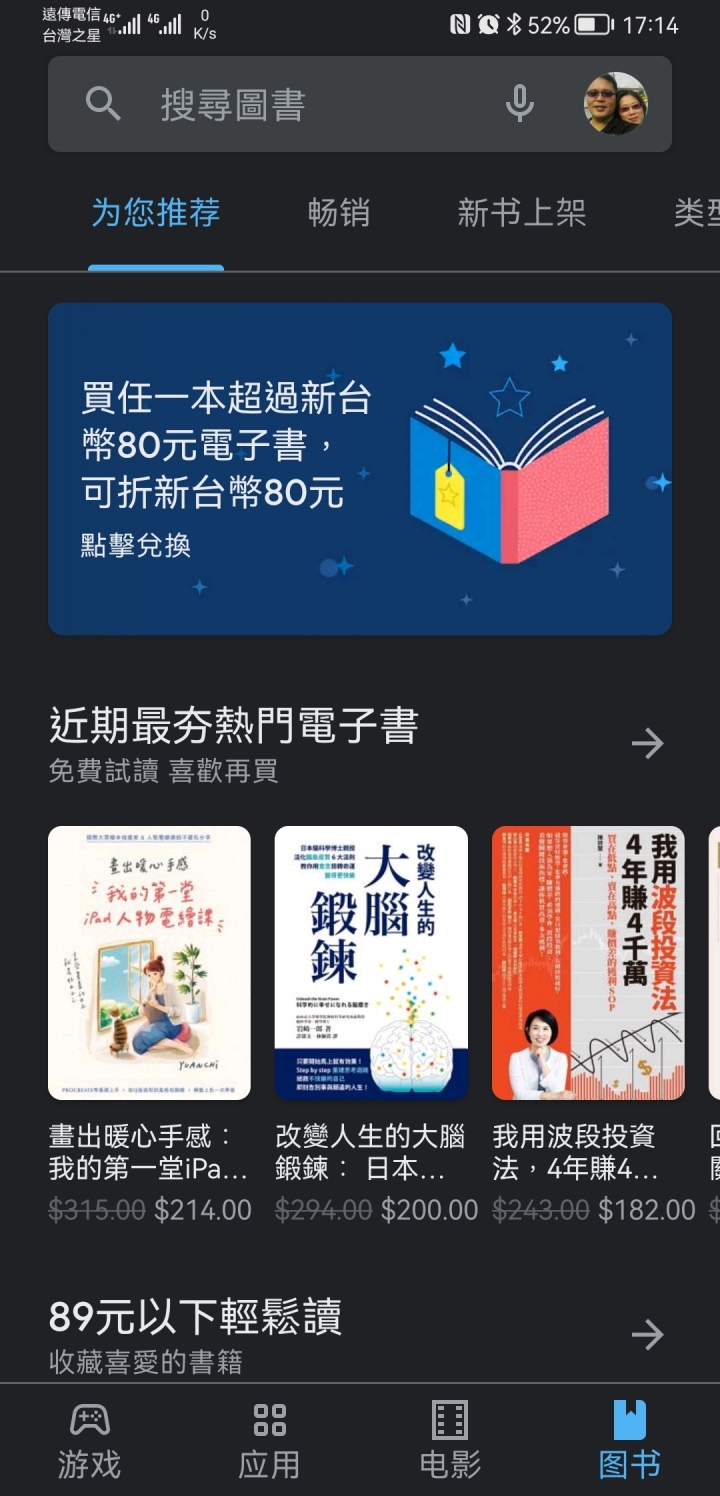The width and height of the screenshot is (720, 1496).
Task: Open the book 畫出暖心手感
Action: point(150,963)
